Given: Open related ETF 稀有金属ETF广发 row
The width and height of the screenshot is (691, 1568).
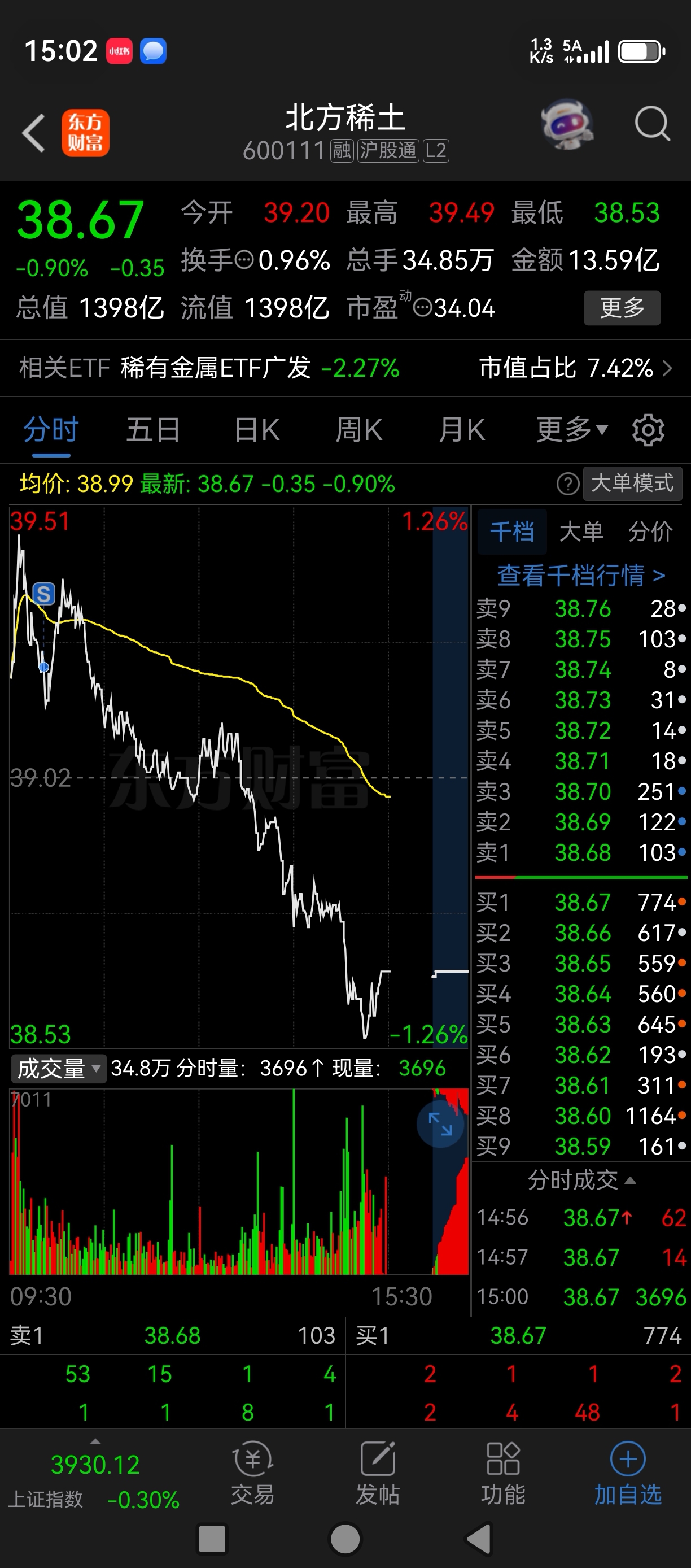Looking at the screenshot, I should pyautogui.click(x=345, y=368).
